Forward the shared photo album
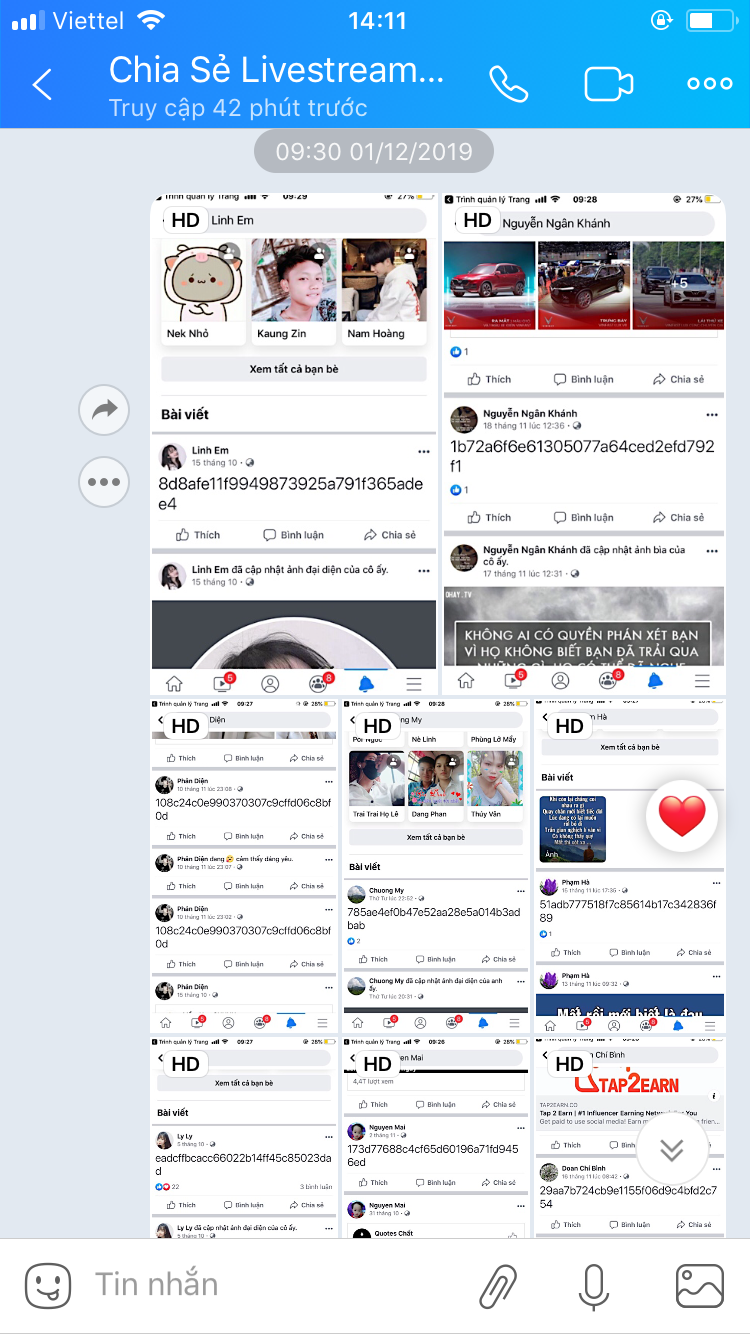 point(104,410)
